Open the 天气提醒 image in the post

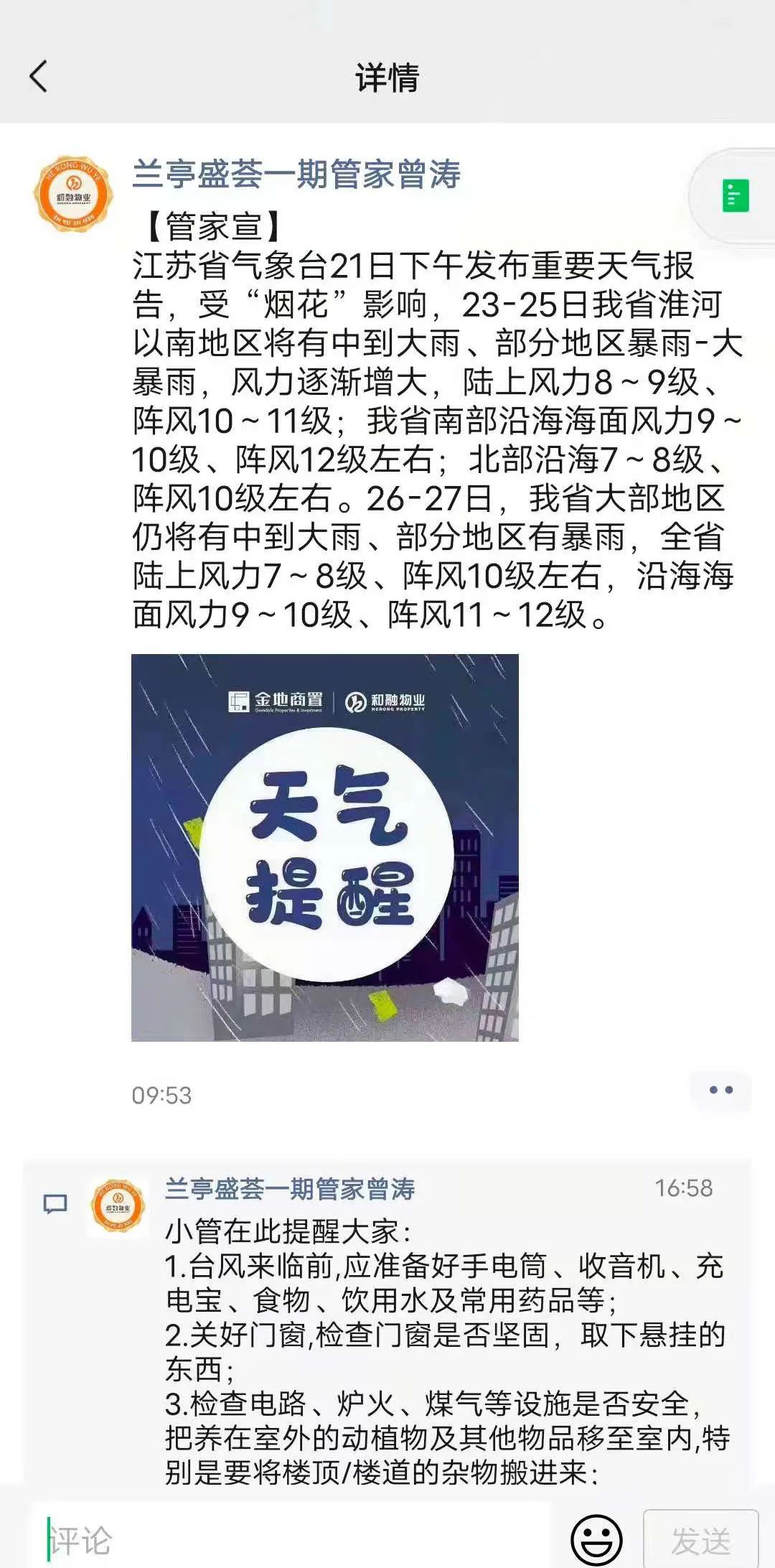pyautogui.click(x=325, y=847)
